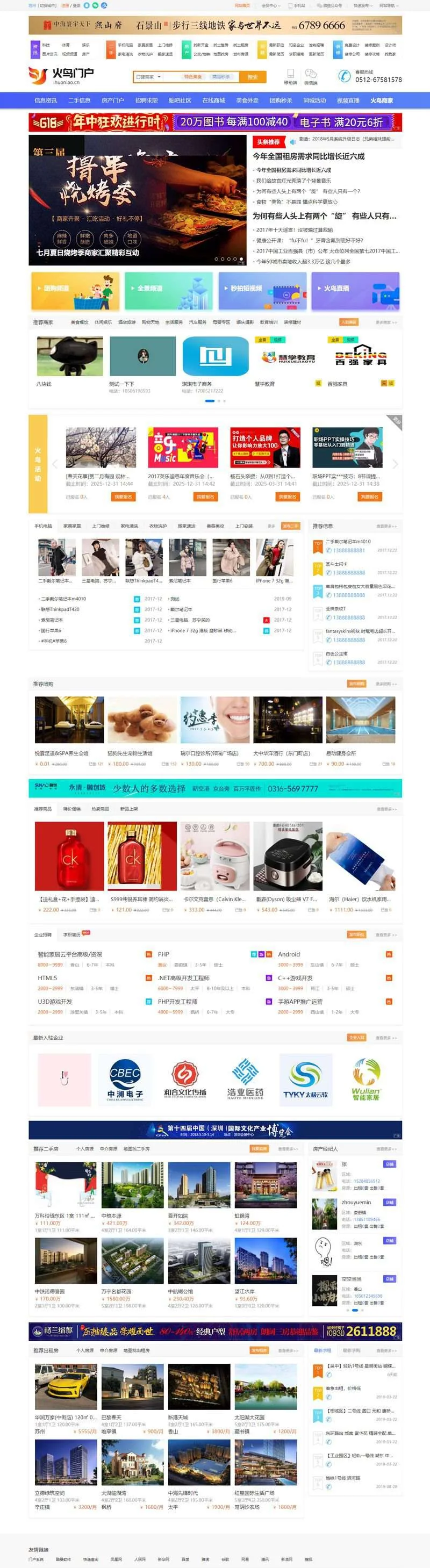Open company logo 中润电子
430x1568 pixels.
click(125, 1080)
